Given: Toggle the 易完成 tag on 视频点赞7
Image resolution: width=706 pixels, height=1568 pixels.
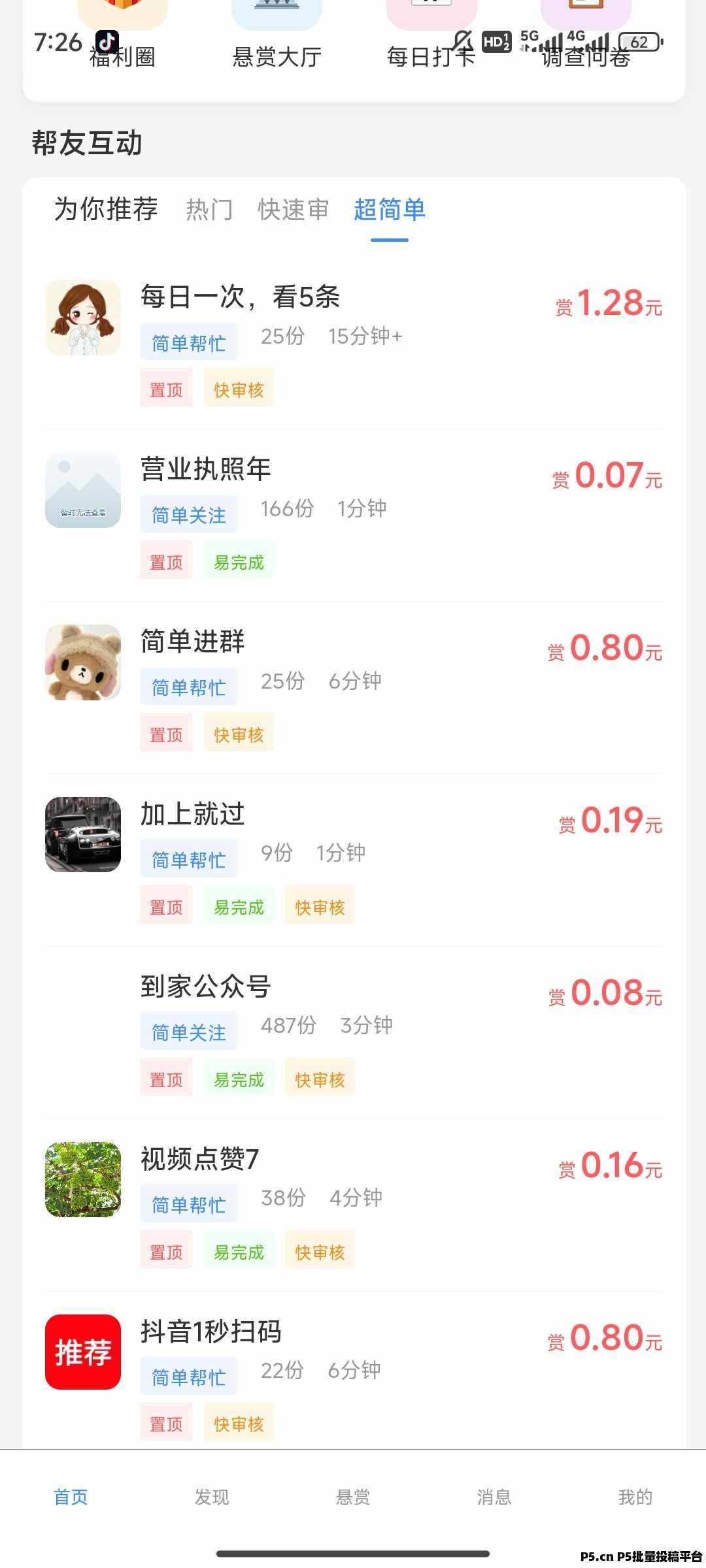Looking at the screenshot, I should 239,1249.
